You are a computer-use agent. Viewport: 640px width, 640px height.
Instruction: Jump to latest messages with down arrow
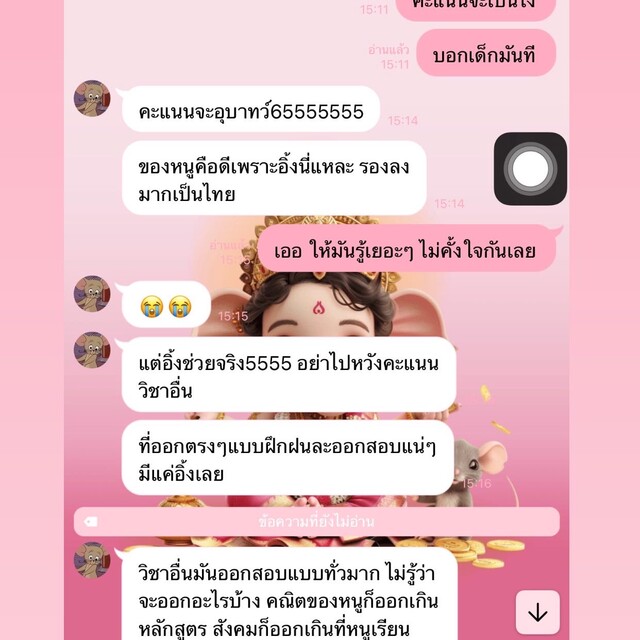click(x=538, y=611)
